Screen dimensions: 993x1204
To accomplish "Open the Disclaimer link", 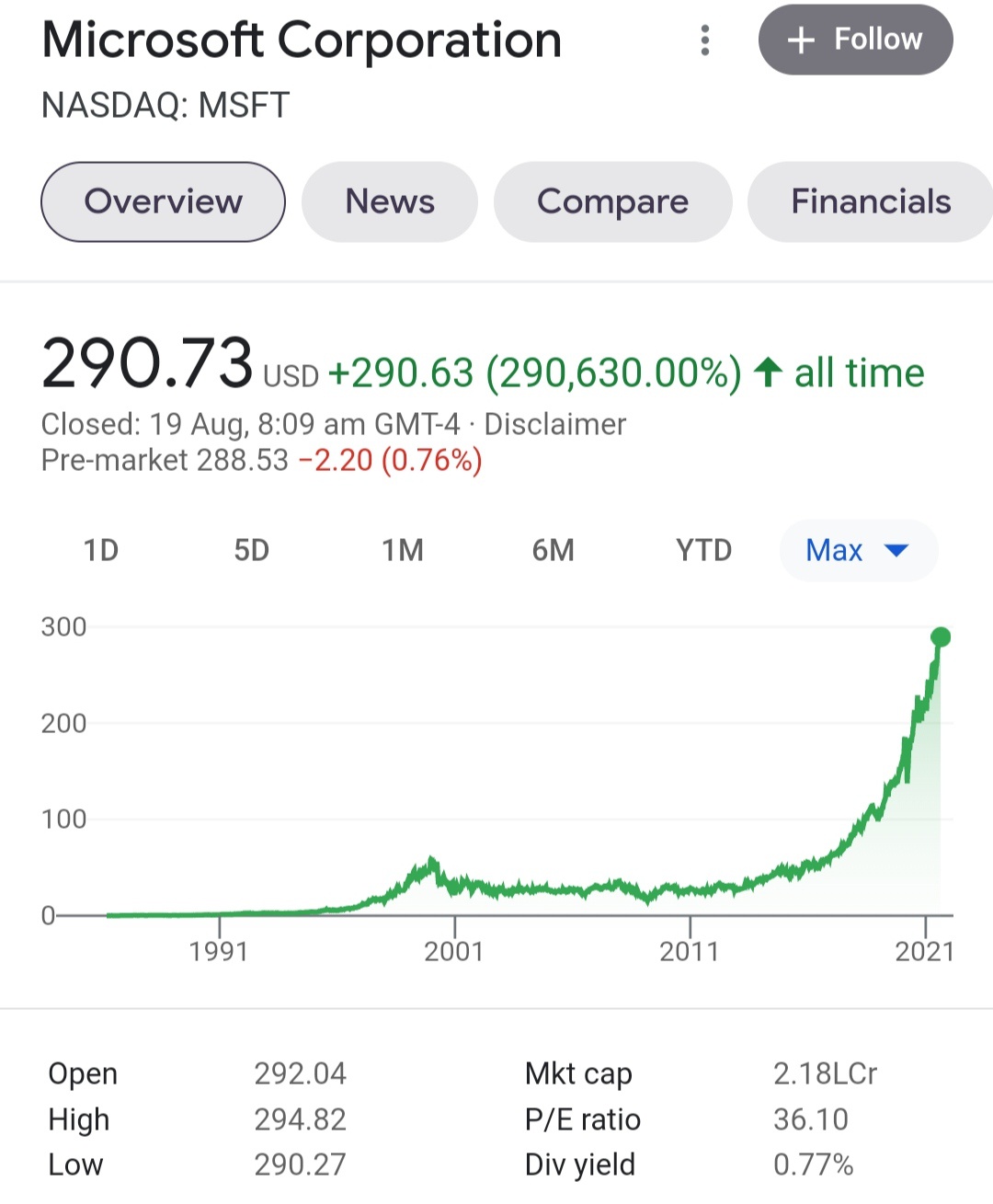I will [x=554, y=424].
